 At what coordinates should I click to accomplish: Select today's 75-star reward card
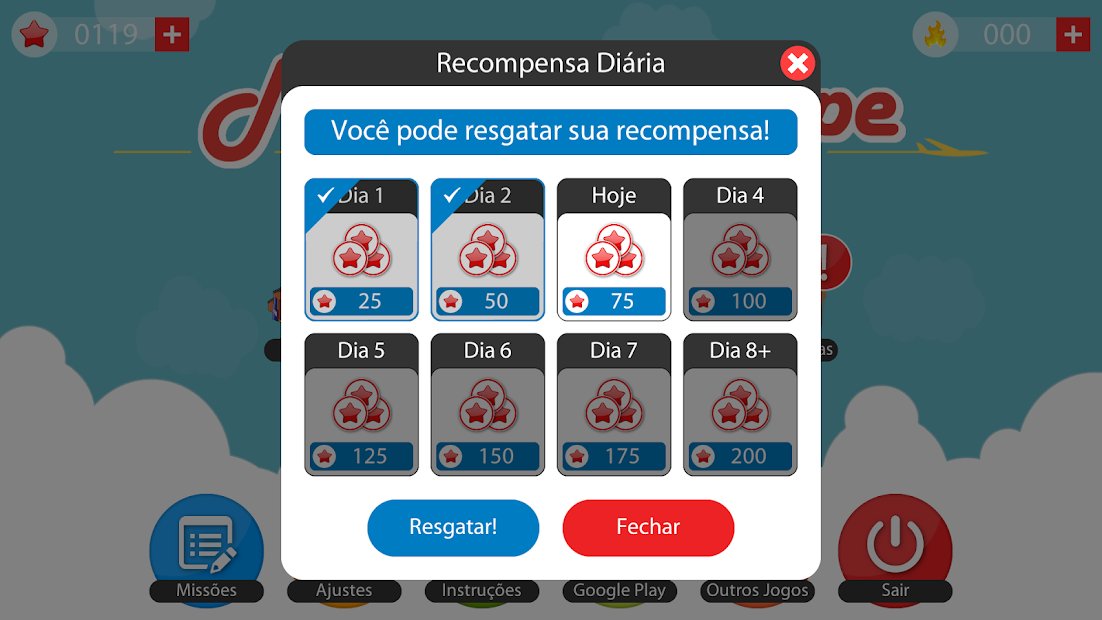coord(614,250)
